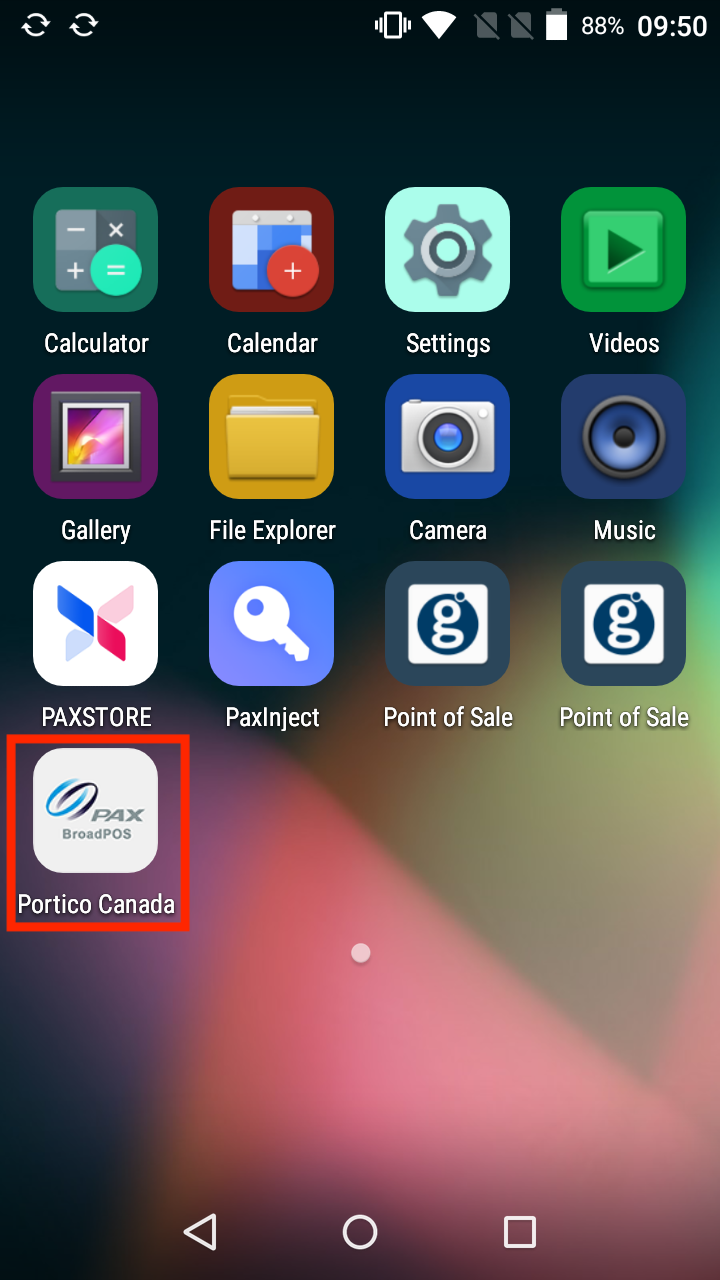Open the Music app
720x1280 pixels.
point(623,437)
